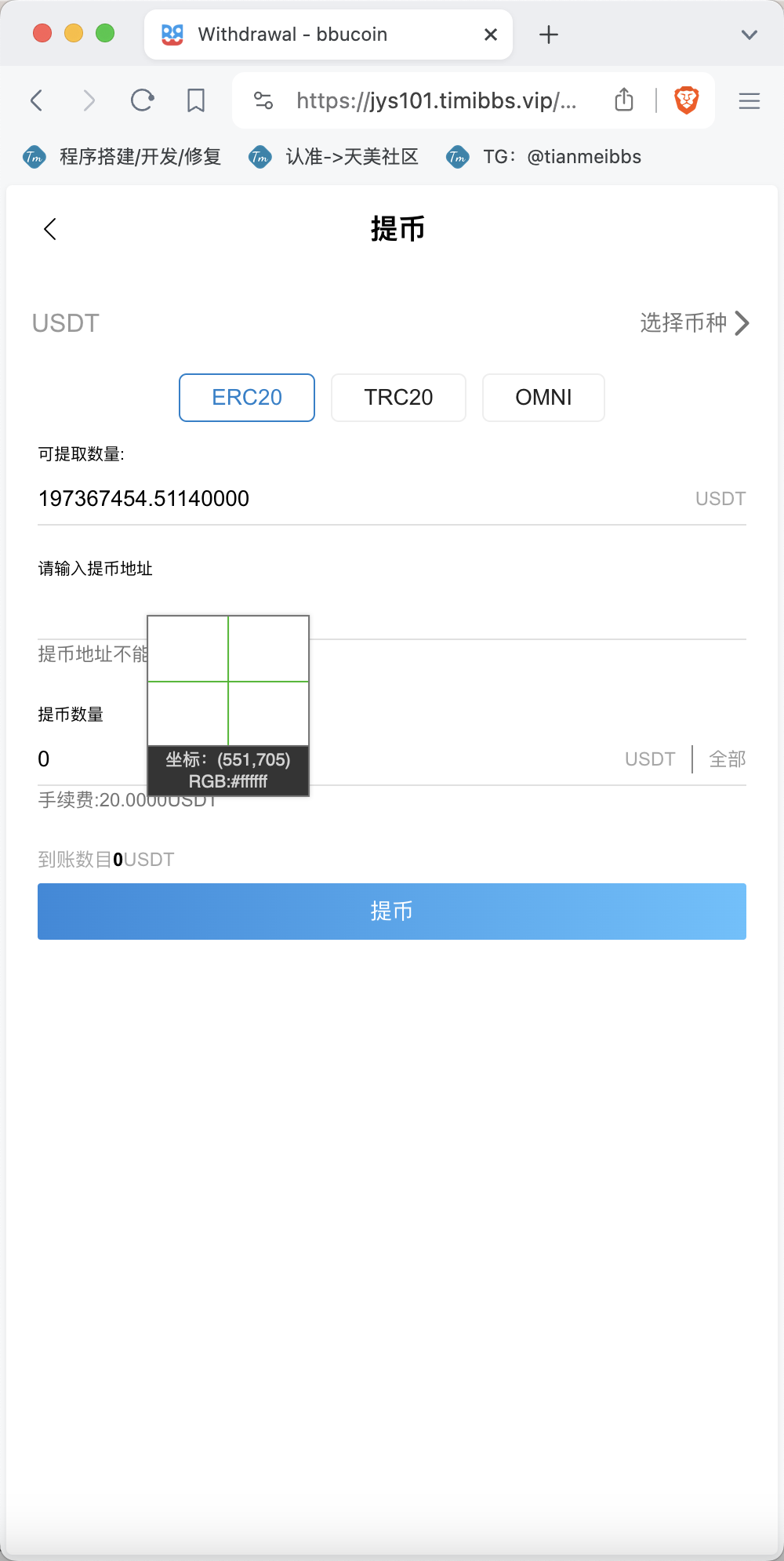This screenshot has width=784, height=1561.
Task: Tap the URL address bar
Action: [x=436, y=100]
